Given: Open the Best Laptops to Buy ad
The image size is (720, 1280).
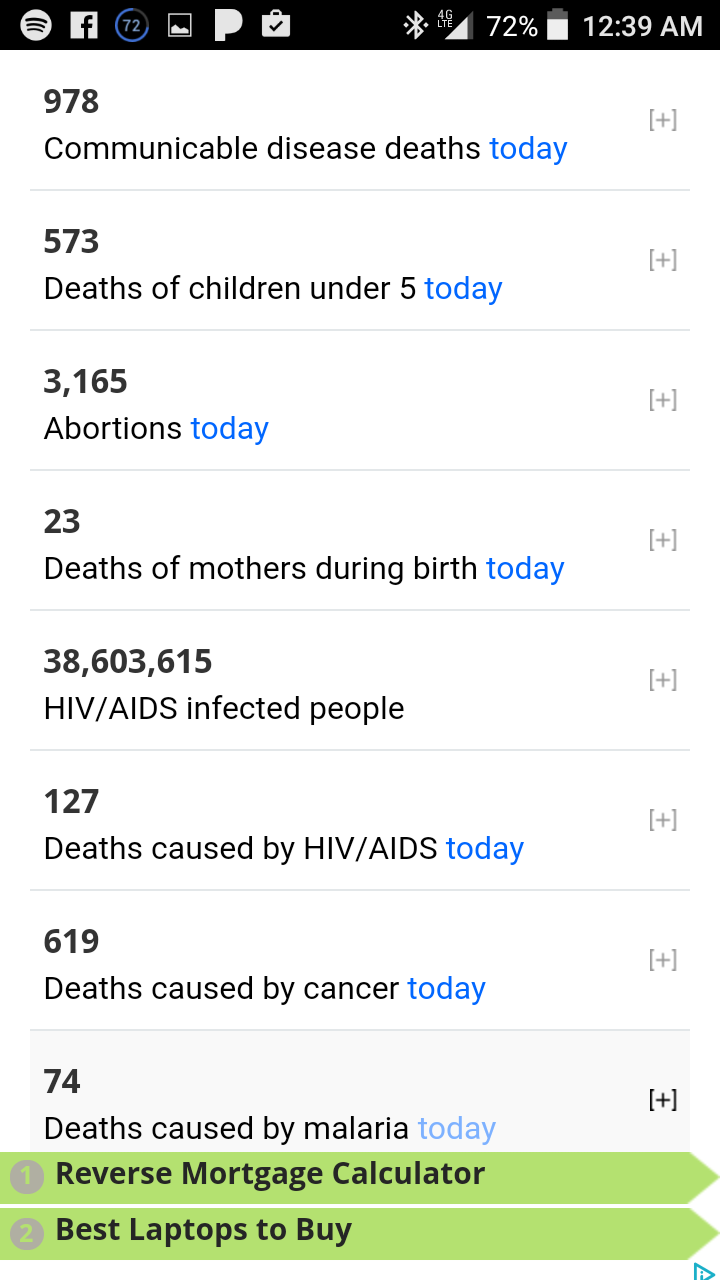Looking at the screenshot, I should coord(204,1231).
